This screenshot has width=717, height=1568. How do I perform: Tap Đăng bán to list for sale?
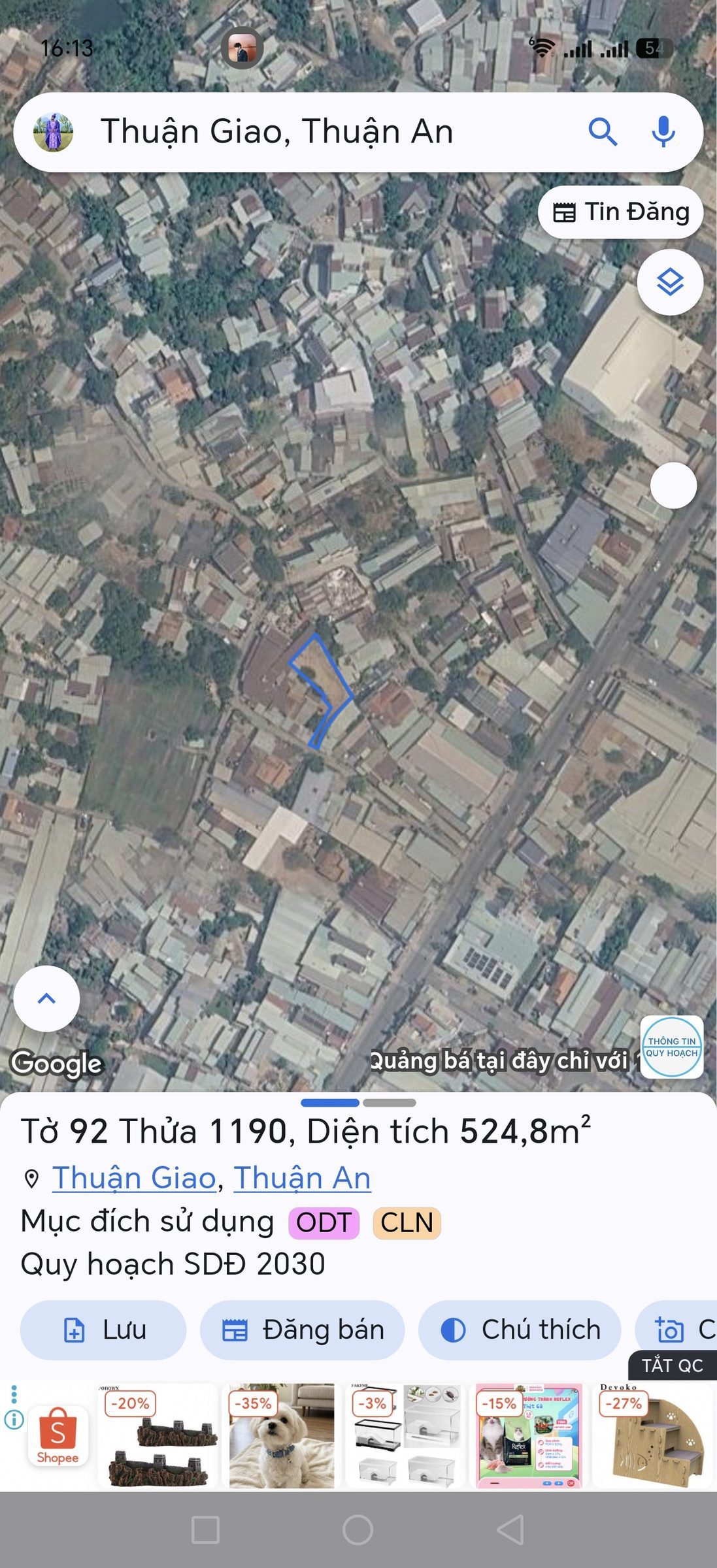(x=302, y=1330)
